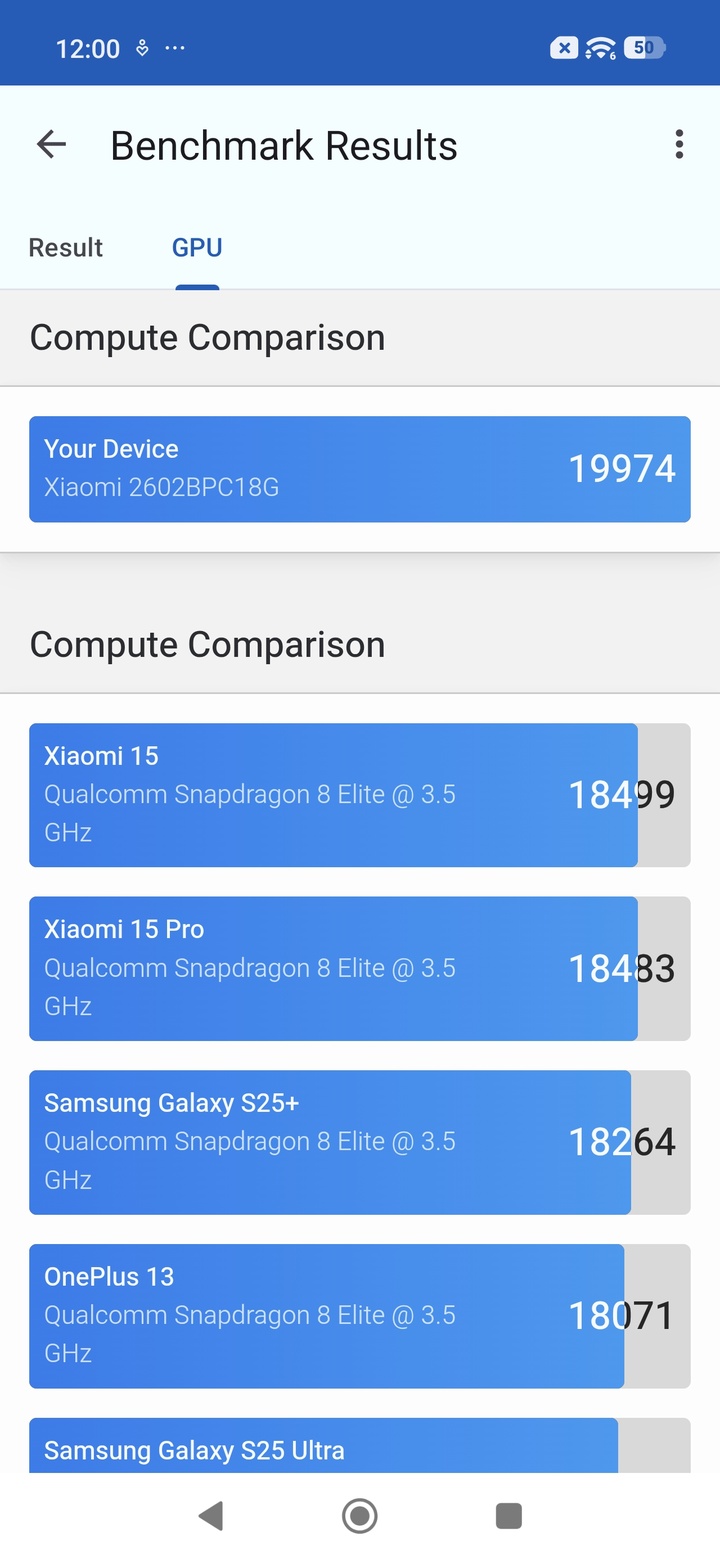The image size is (720, 1559).
Task: Go back from Benchmark Results
Action: [51, 145]
